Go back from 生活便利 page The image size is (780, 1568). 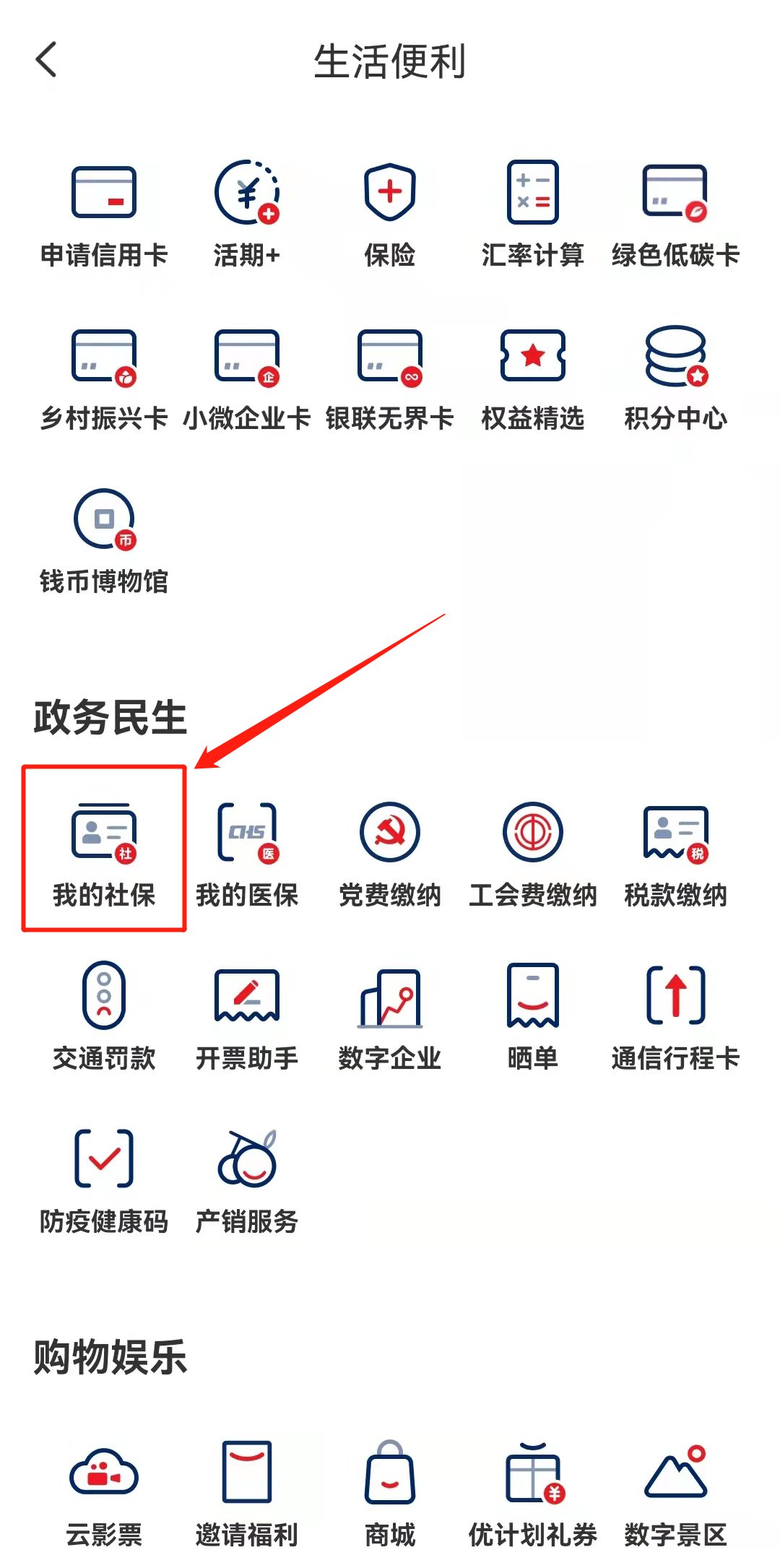coord(46,60)
